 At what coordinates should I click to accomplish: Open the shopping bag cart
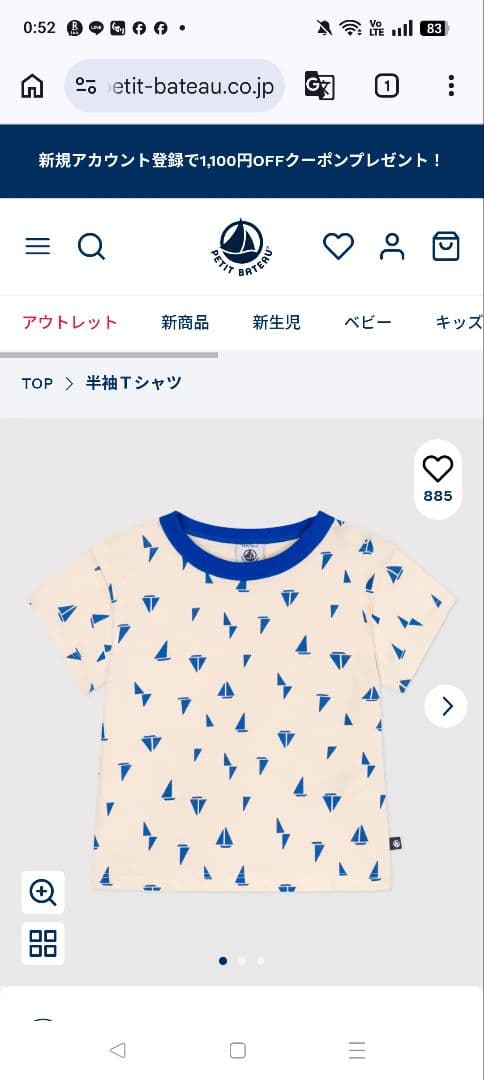[x=445, y=246]
